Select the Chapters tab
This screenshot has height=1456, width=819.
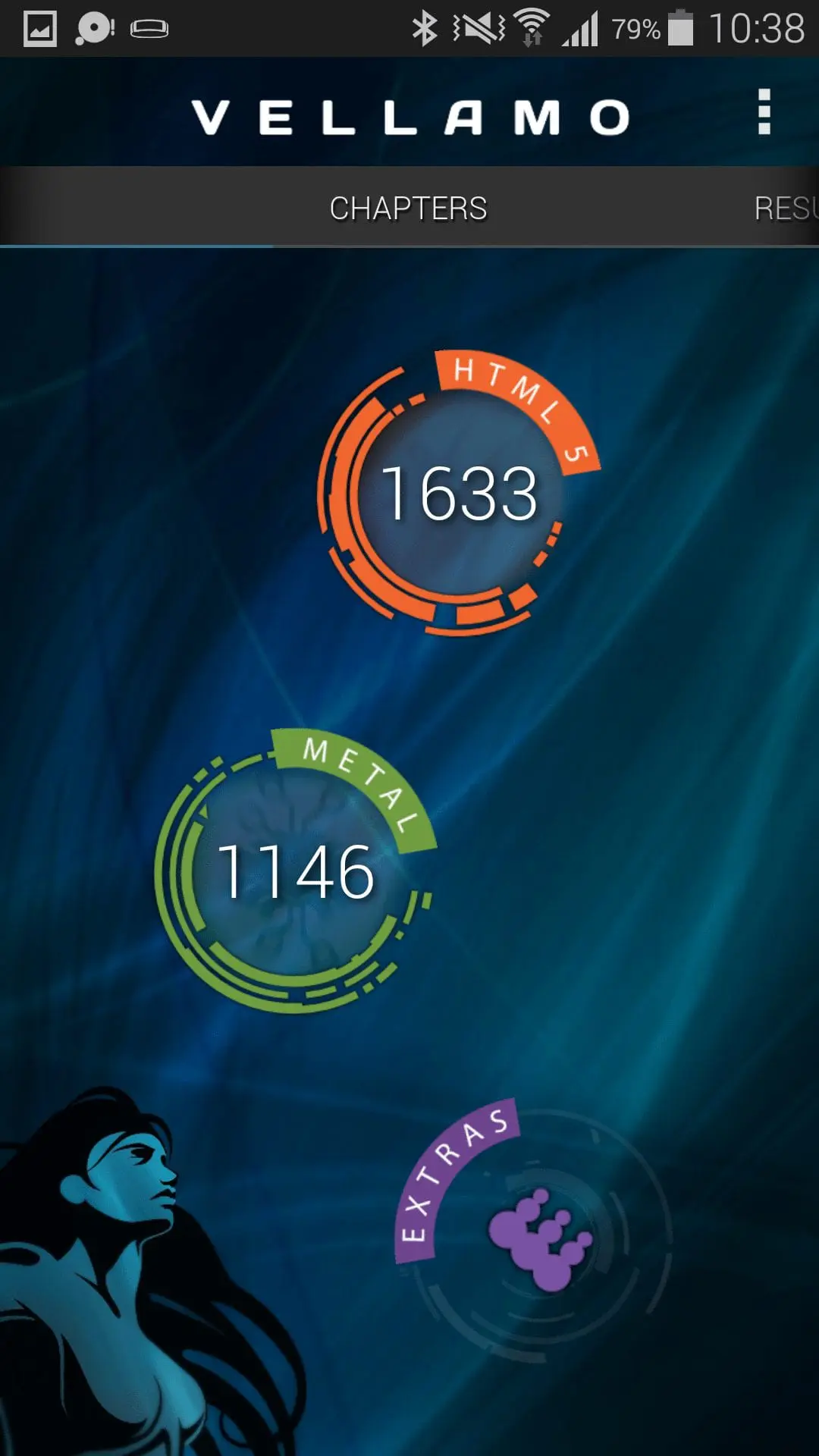coord(408,209)
